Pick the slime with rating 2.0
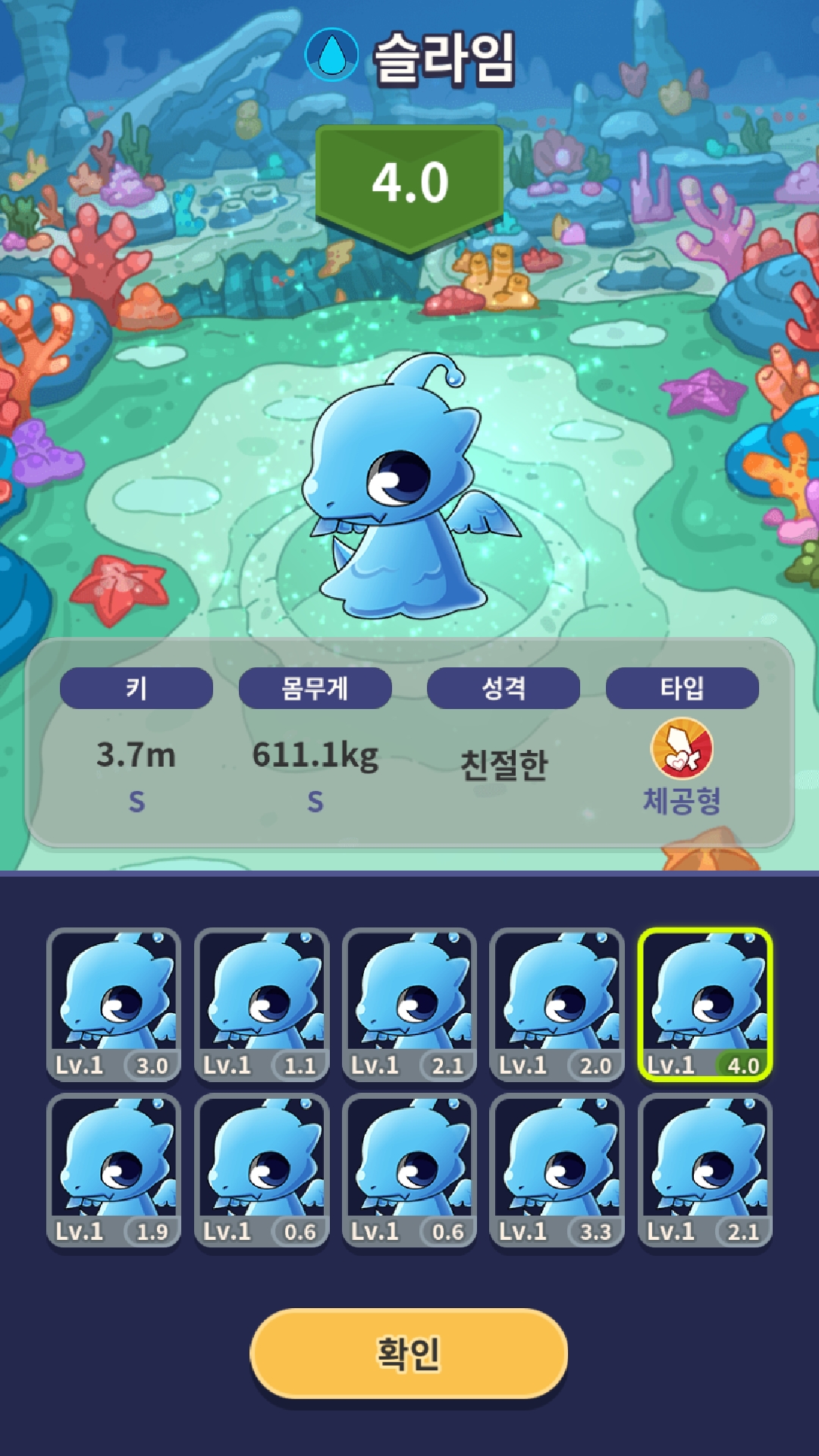Viewport: 819px width, 1456px height. (x=557, y=1004)
